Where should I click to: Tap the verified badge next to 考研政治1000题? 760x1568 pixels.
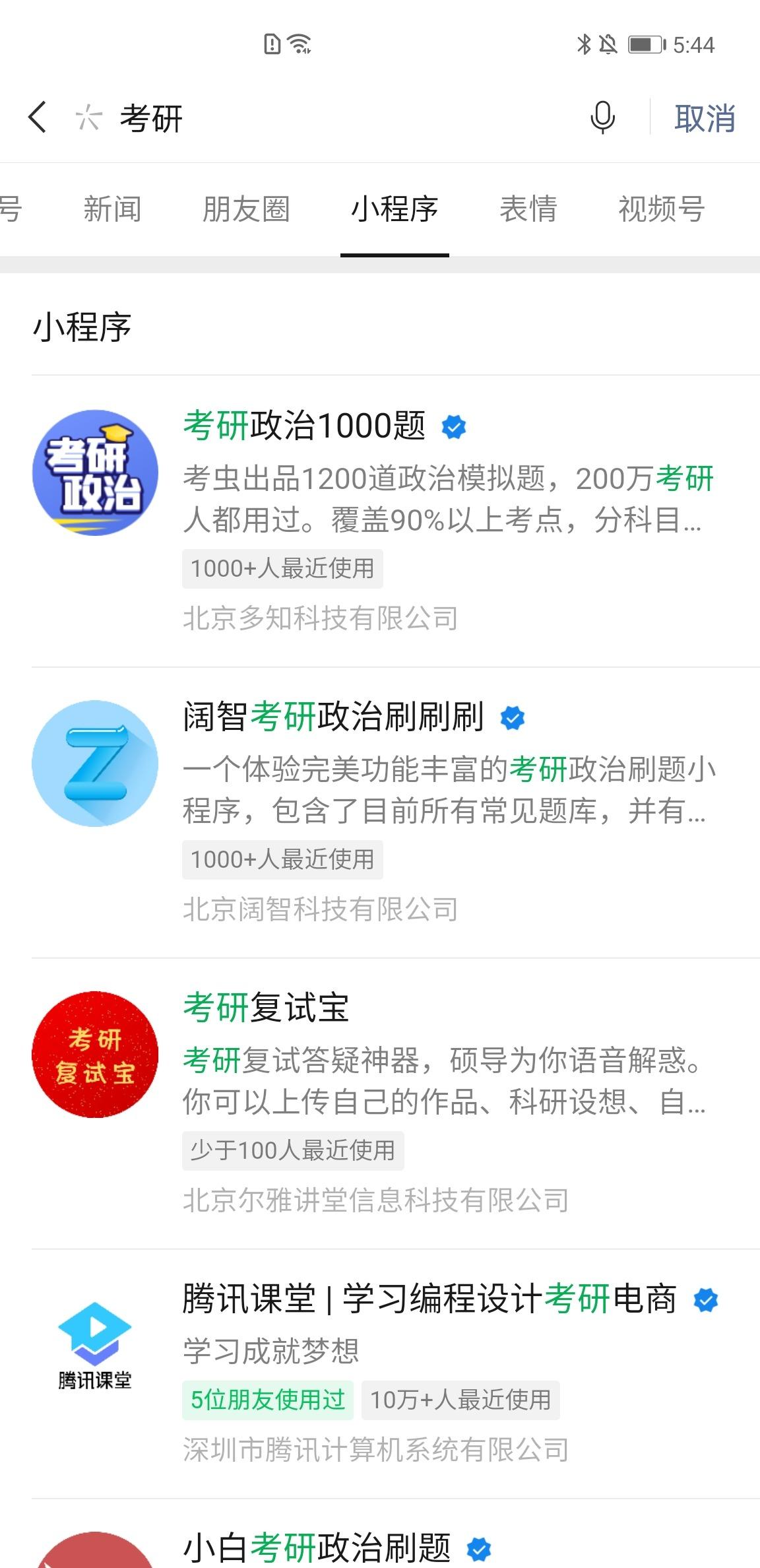point(453,426)
